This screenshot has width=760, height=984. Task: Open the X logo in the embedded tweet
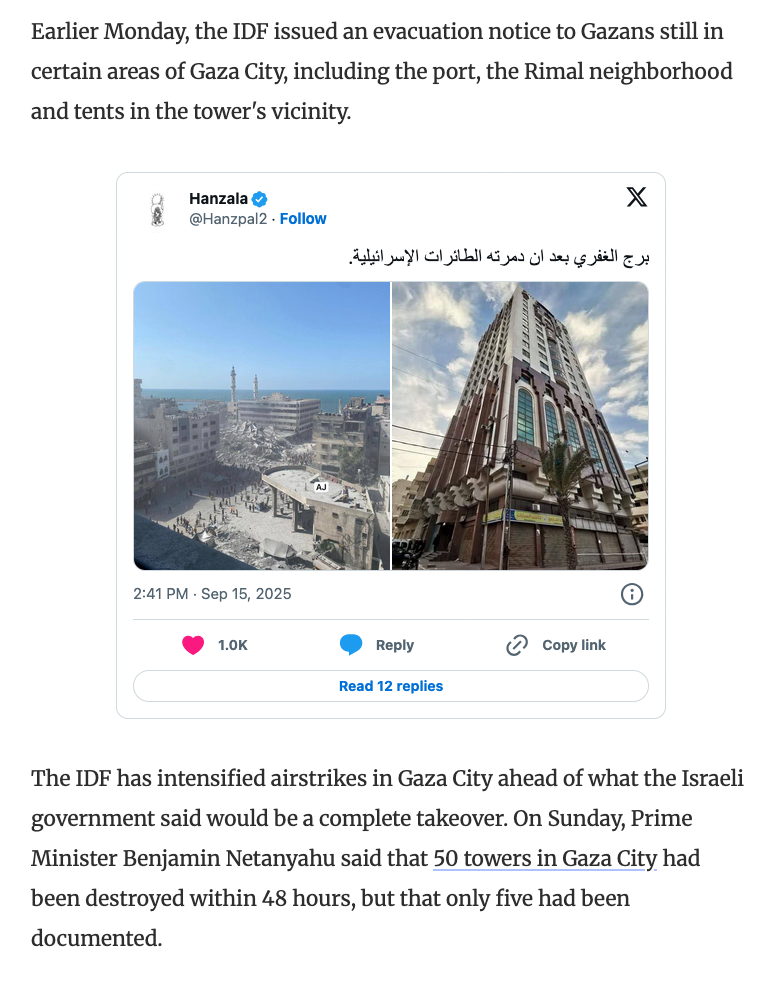[636, 197]
